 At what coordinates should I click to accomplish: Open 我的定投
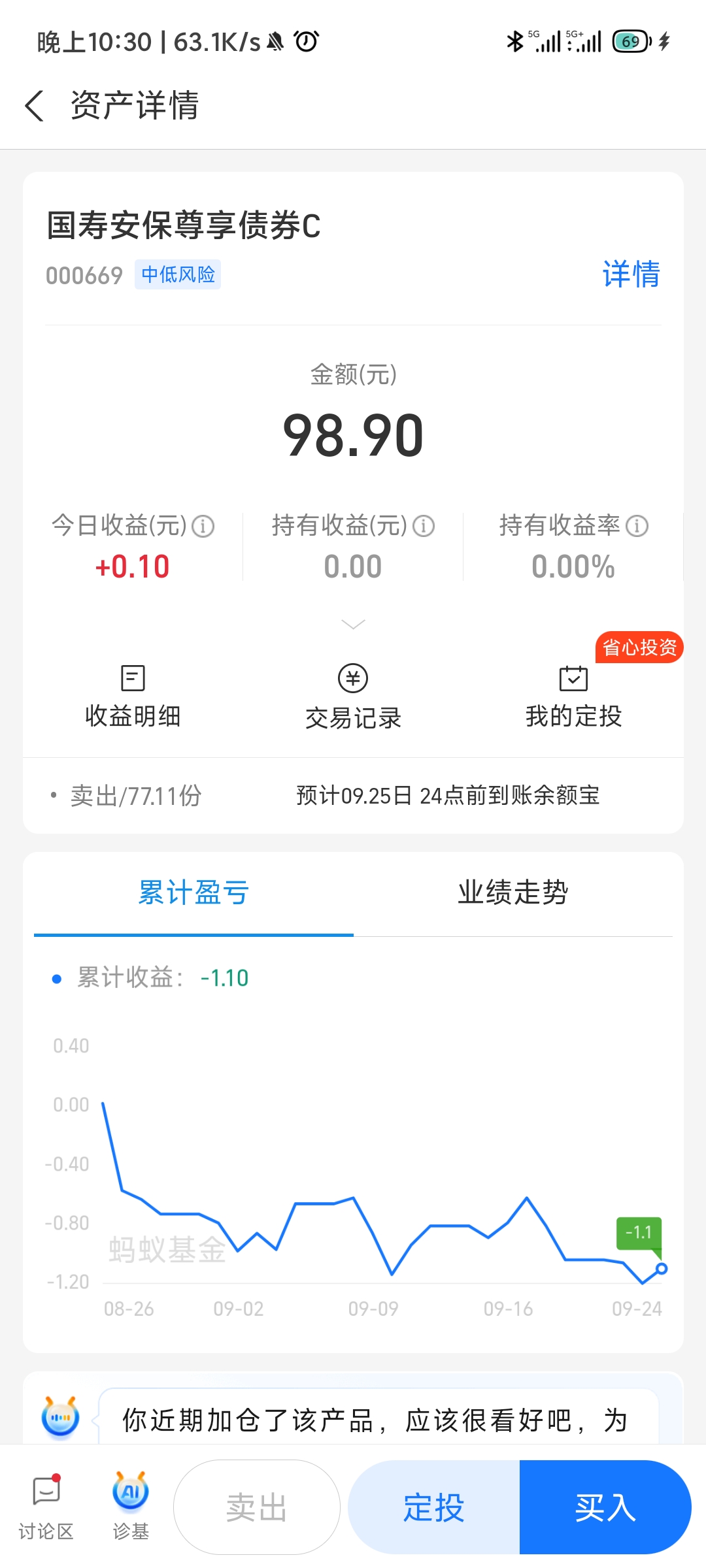pos(573,697)
